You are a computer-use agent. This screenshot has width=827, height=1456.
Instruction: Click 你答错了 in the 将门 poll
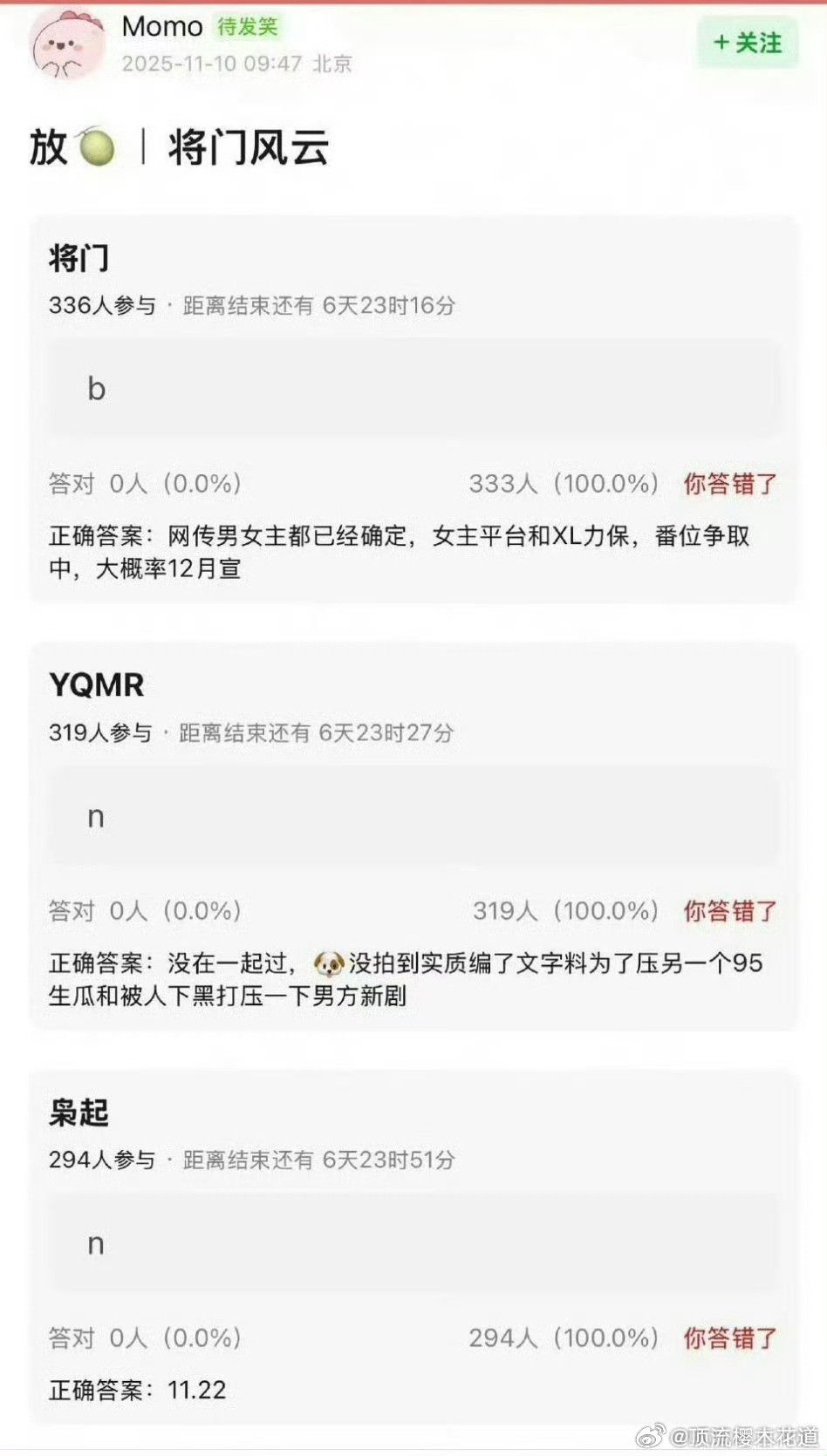click(729, 484)
